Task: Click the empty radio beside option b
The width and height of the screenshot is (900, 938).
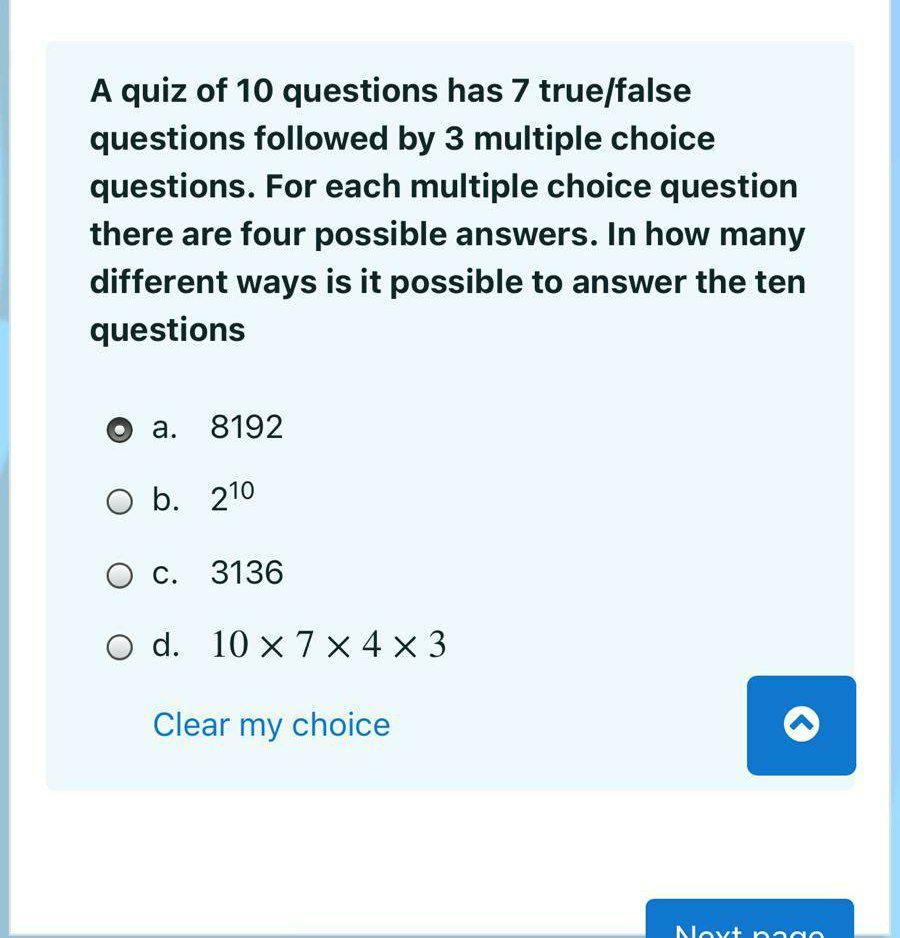Action: click(120, 501)
